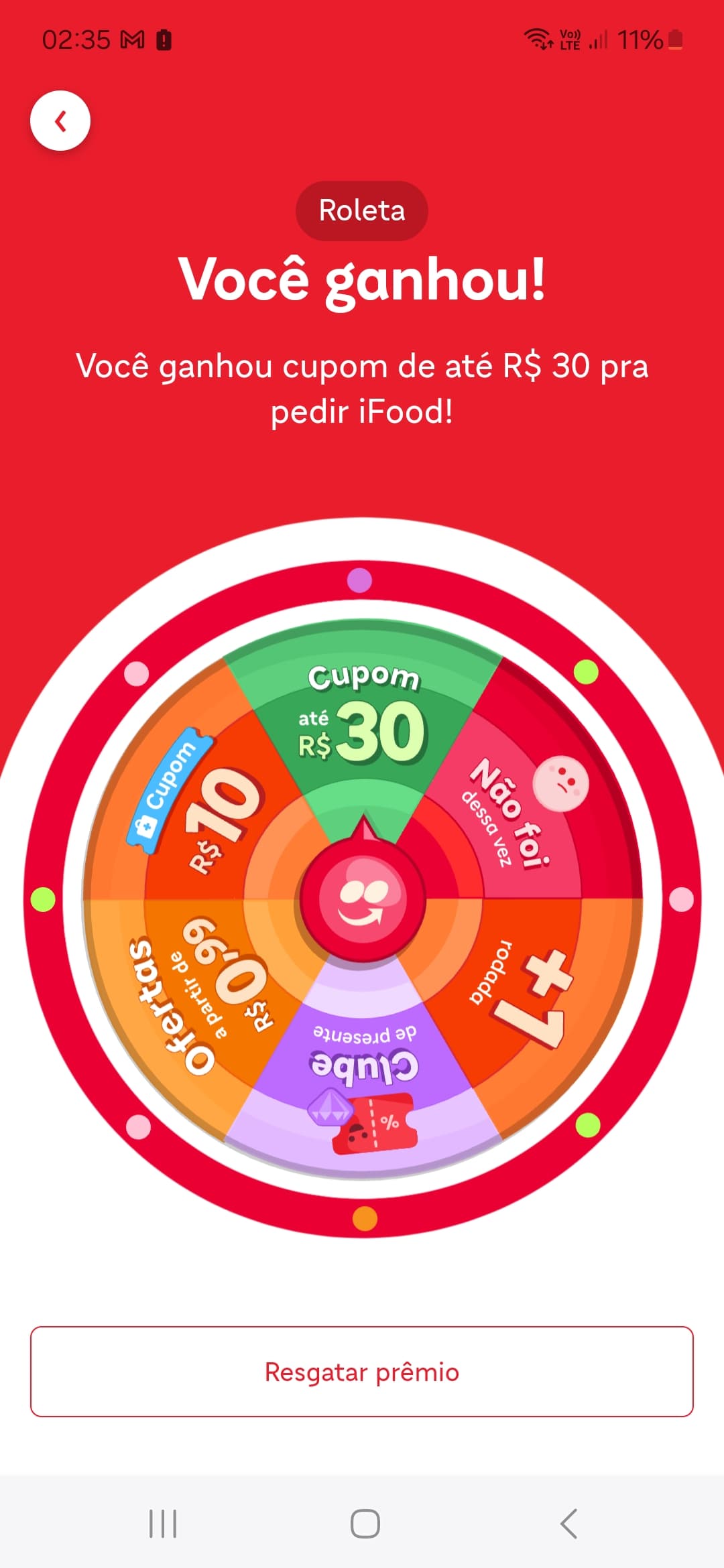
Task: Go to the home screen
Action: click(365, 1523)
